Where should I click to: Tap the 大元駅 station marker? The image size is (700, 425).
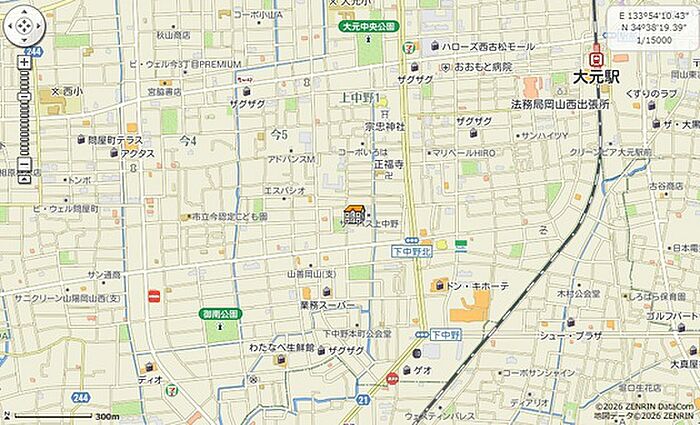pyautogui.click(x=596, y=56)
